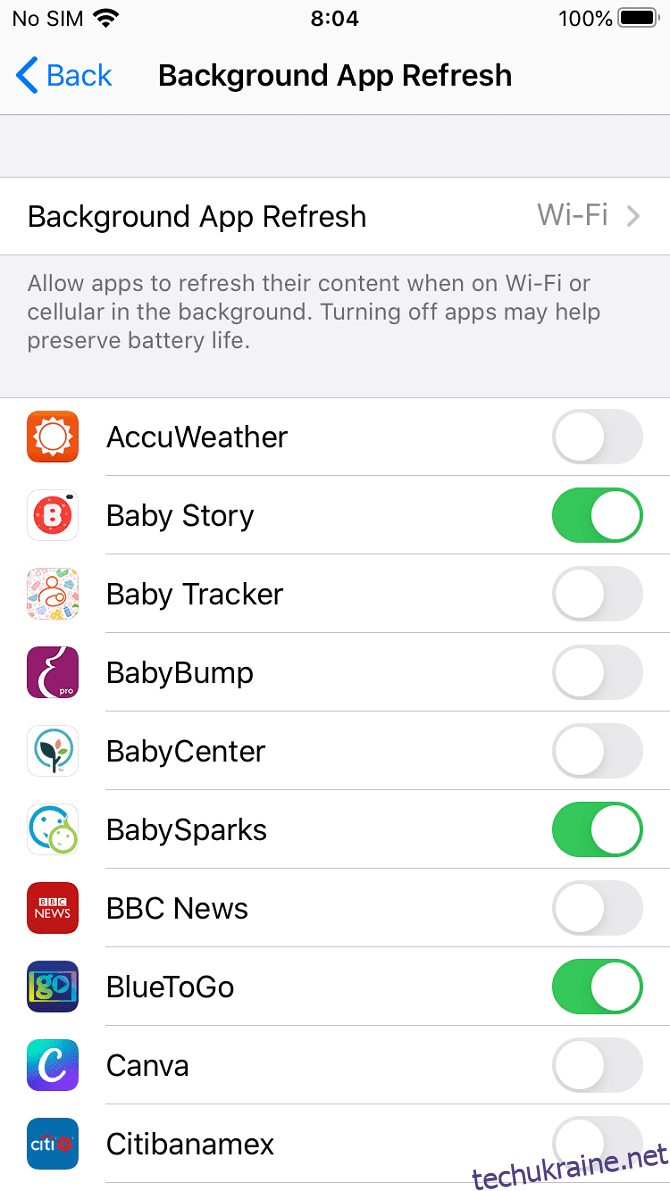Image resolution: width=670 pixels, height=1191 pixels.
Task: Turn off Baby Story background refresh
Action: [x=597, y=515]
